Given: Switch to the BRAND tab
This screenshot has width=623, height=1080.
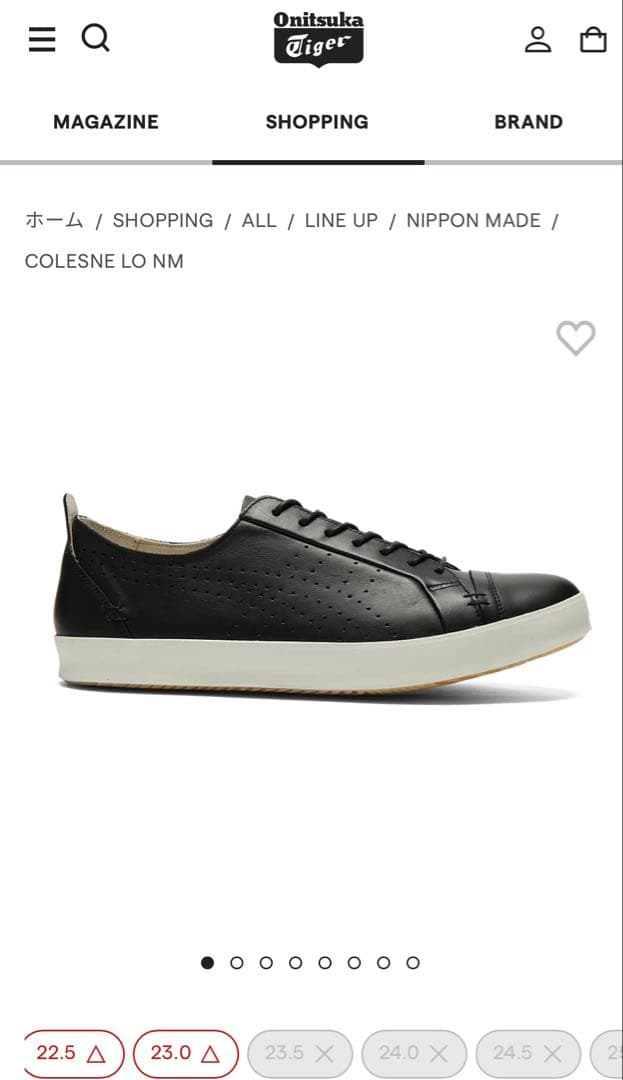Looking at the screenshot, I should [528, 122].
